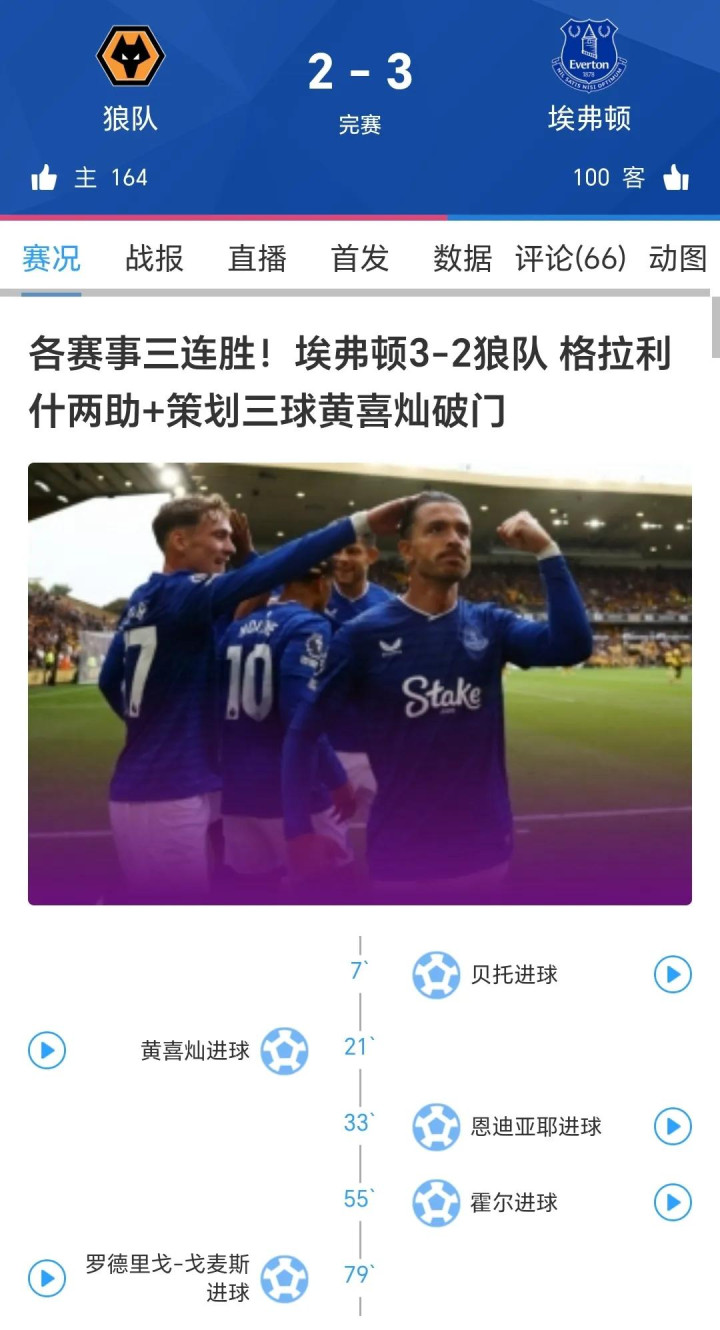
Task: Play the 霍尔进球 goal replay
Action: click(x=672, y=1202)
